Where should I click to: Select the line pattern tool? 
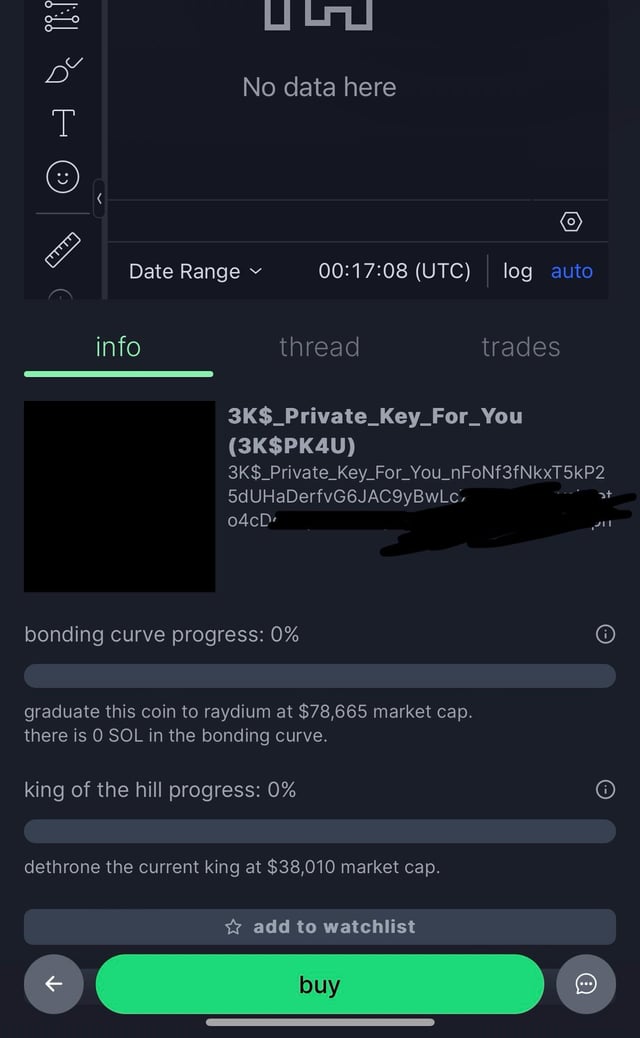[62, 15]
